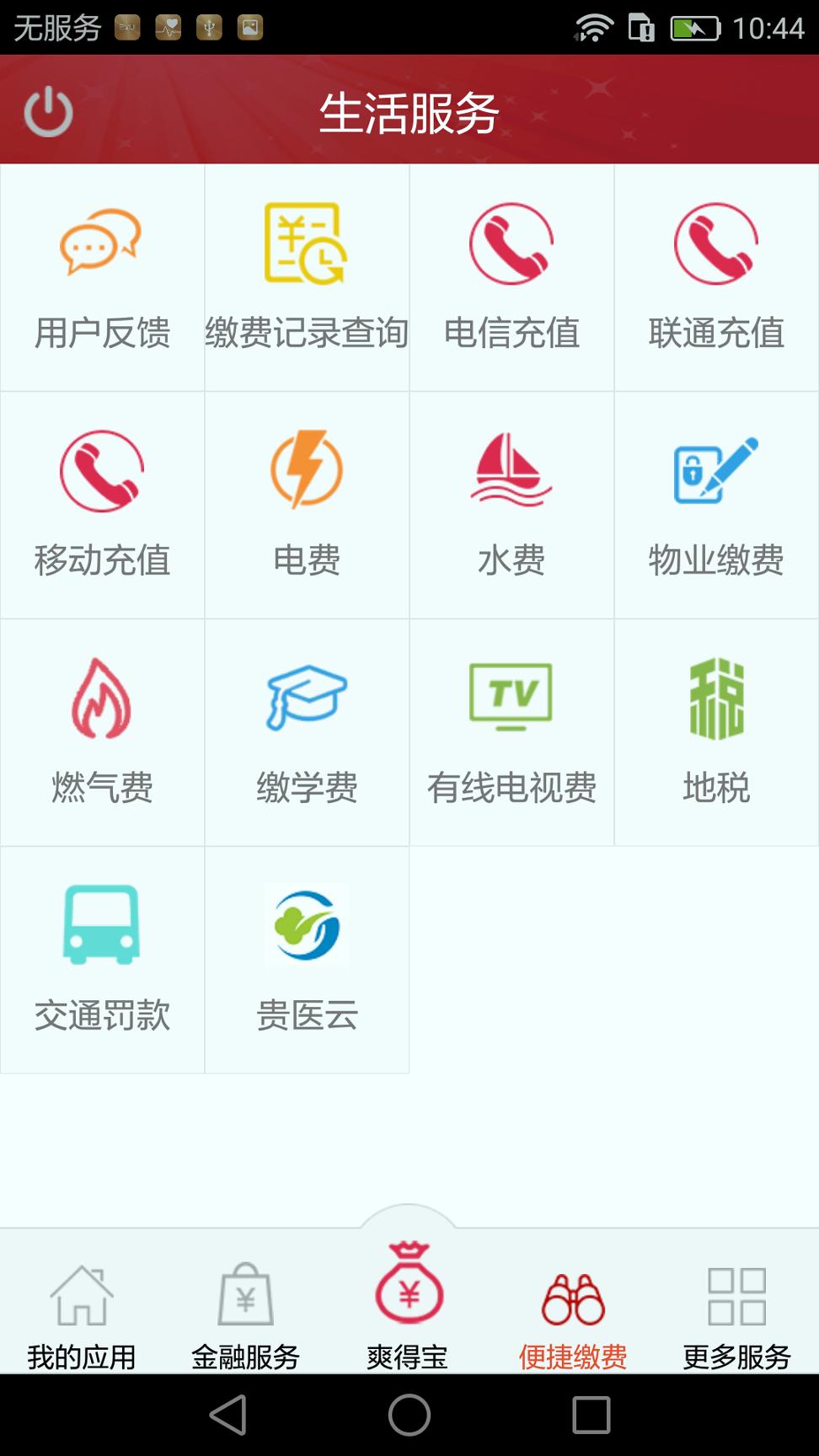Pay the 电费 electricity bill
The width and height of the screenshot is (819, 1456).
tap(307, 505)
